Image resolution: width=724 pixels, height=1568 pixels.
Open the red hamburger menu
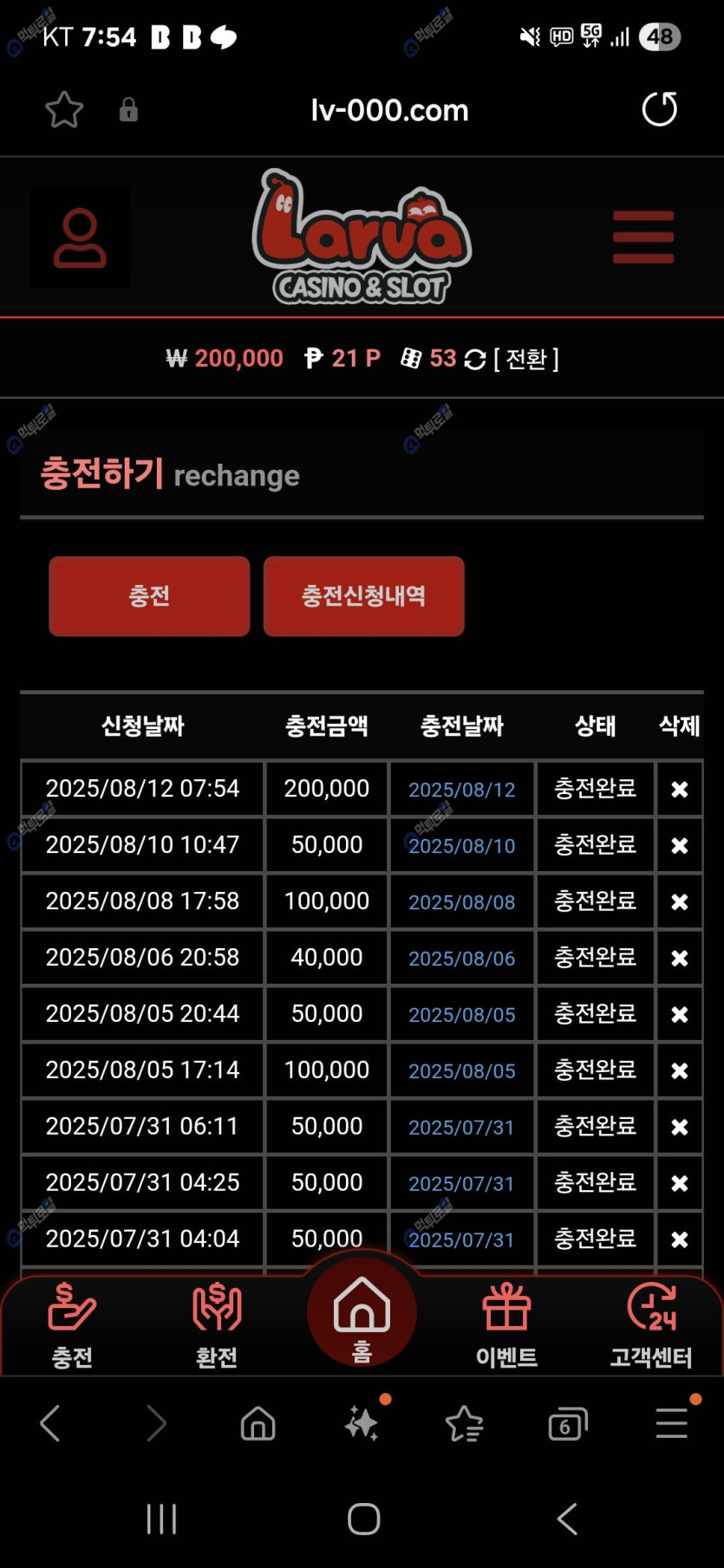click(x=642, y=237)
